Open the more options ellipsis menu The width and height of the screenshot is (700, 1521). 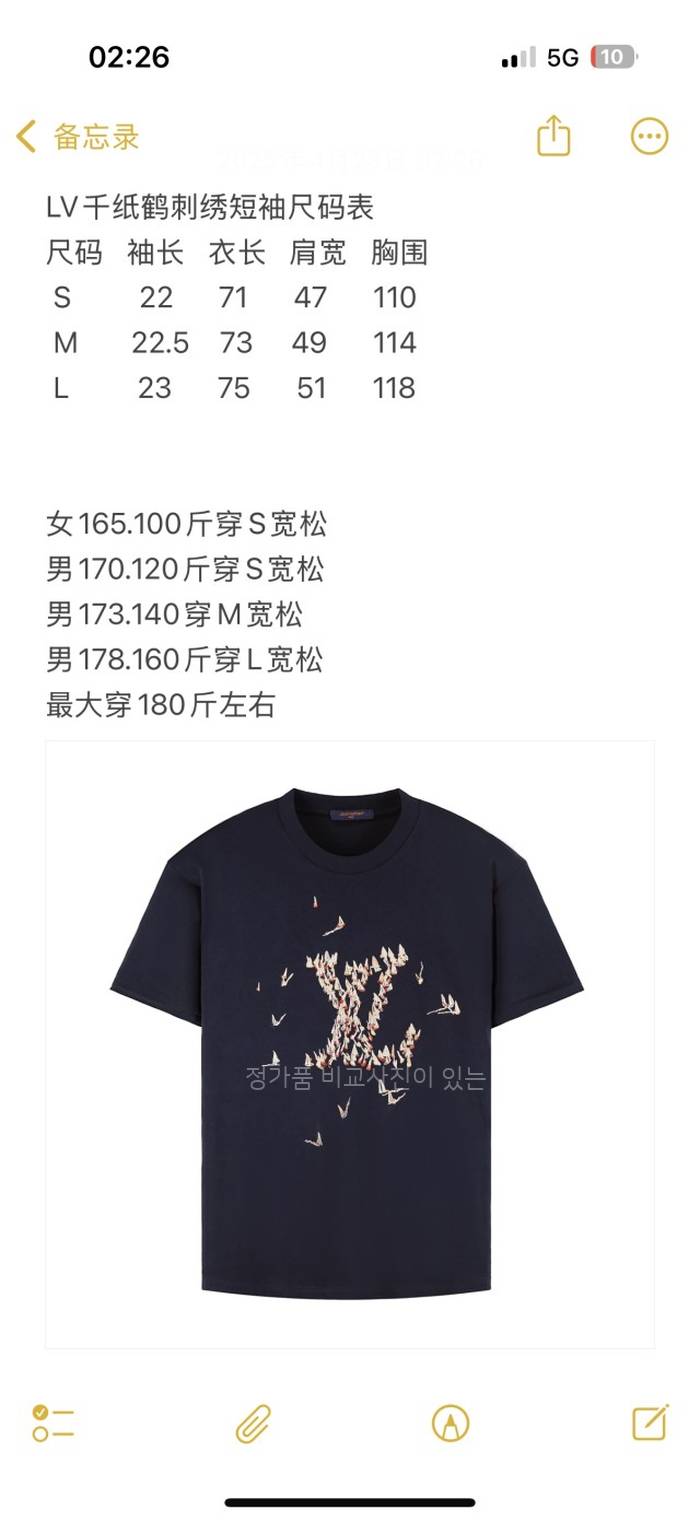pyautogui.click(x=649, y=136)
